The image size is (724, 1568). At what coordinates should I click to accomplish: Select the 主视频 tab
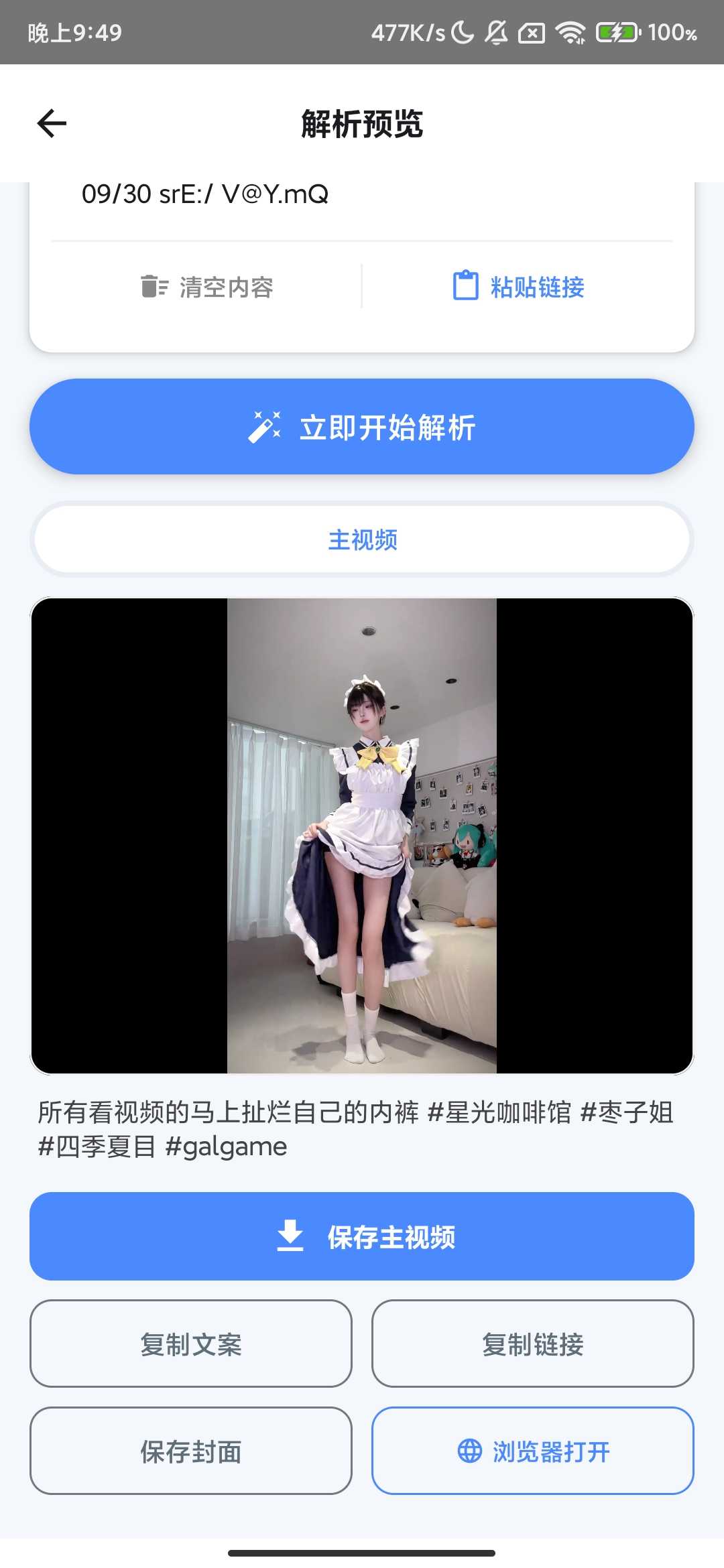pyautogui.click(x=362, y=539)
